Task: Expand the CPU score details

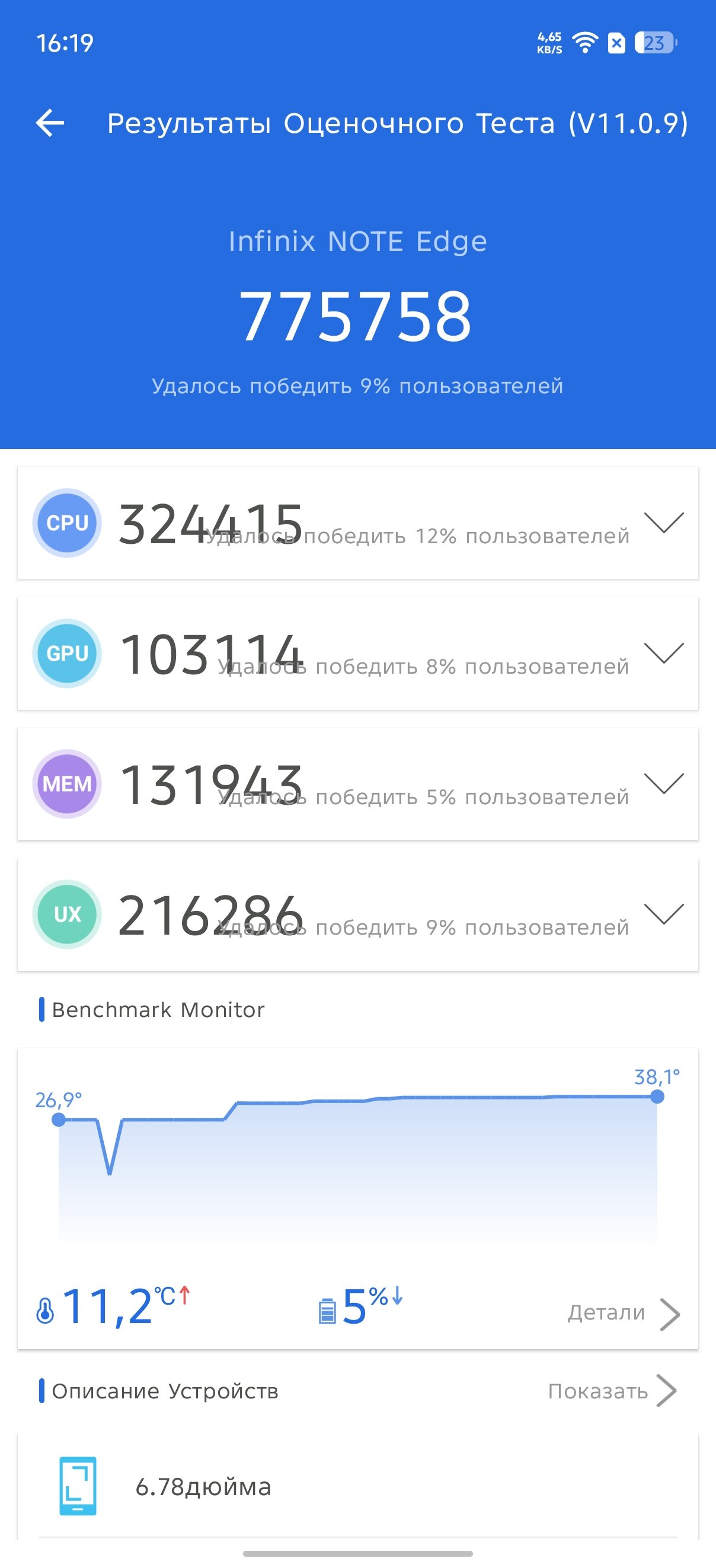Action: pyautogui.click(x=664, y=523)
